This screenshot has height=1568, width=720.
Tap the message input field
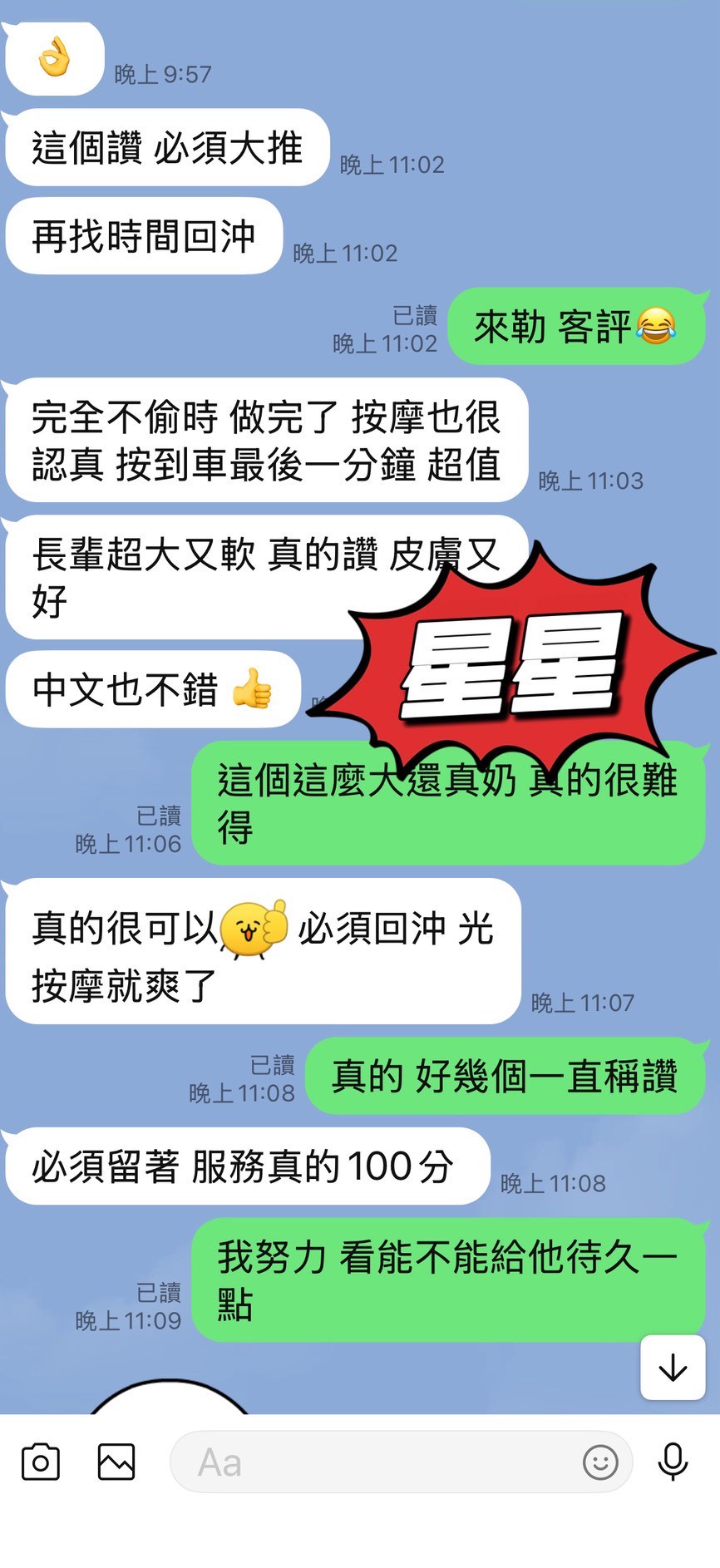(x=374, y=1462)
